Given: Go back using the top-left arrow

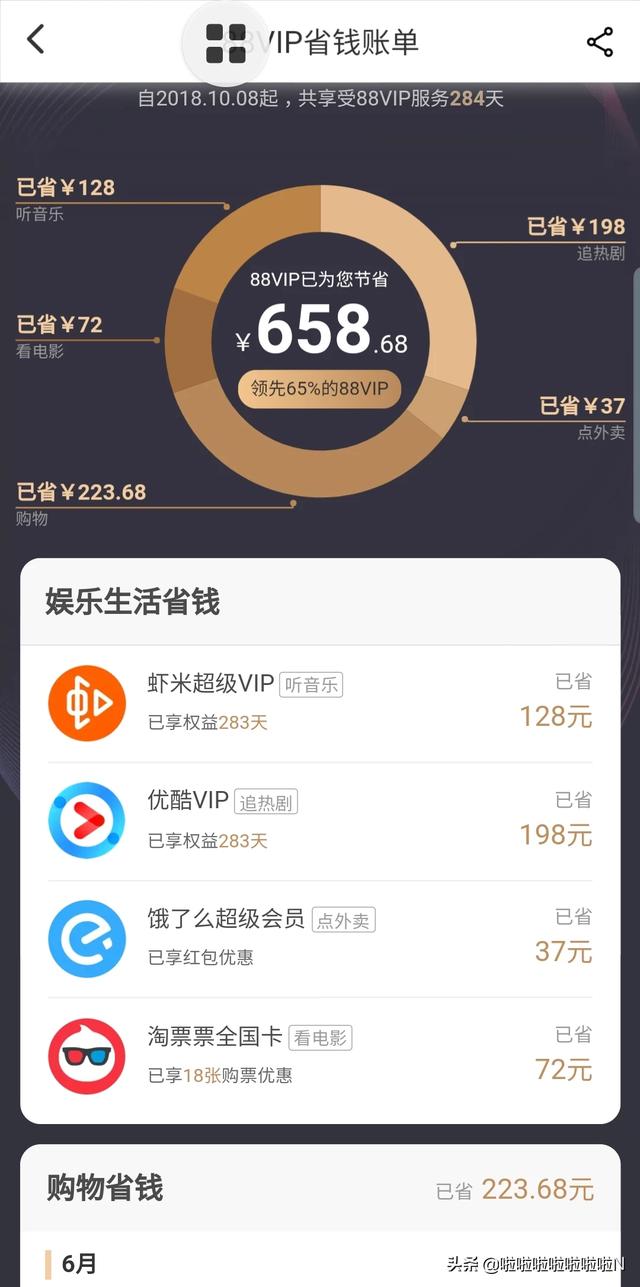Looking at the screenshot, I should [x=36, y=41].
